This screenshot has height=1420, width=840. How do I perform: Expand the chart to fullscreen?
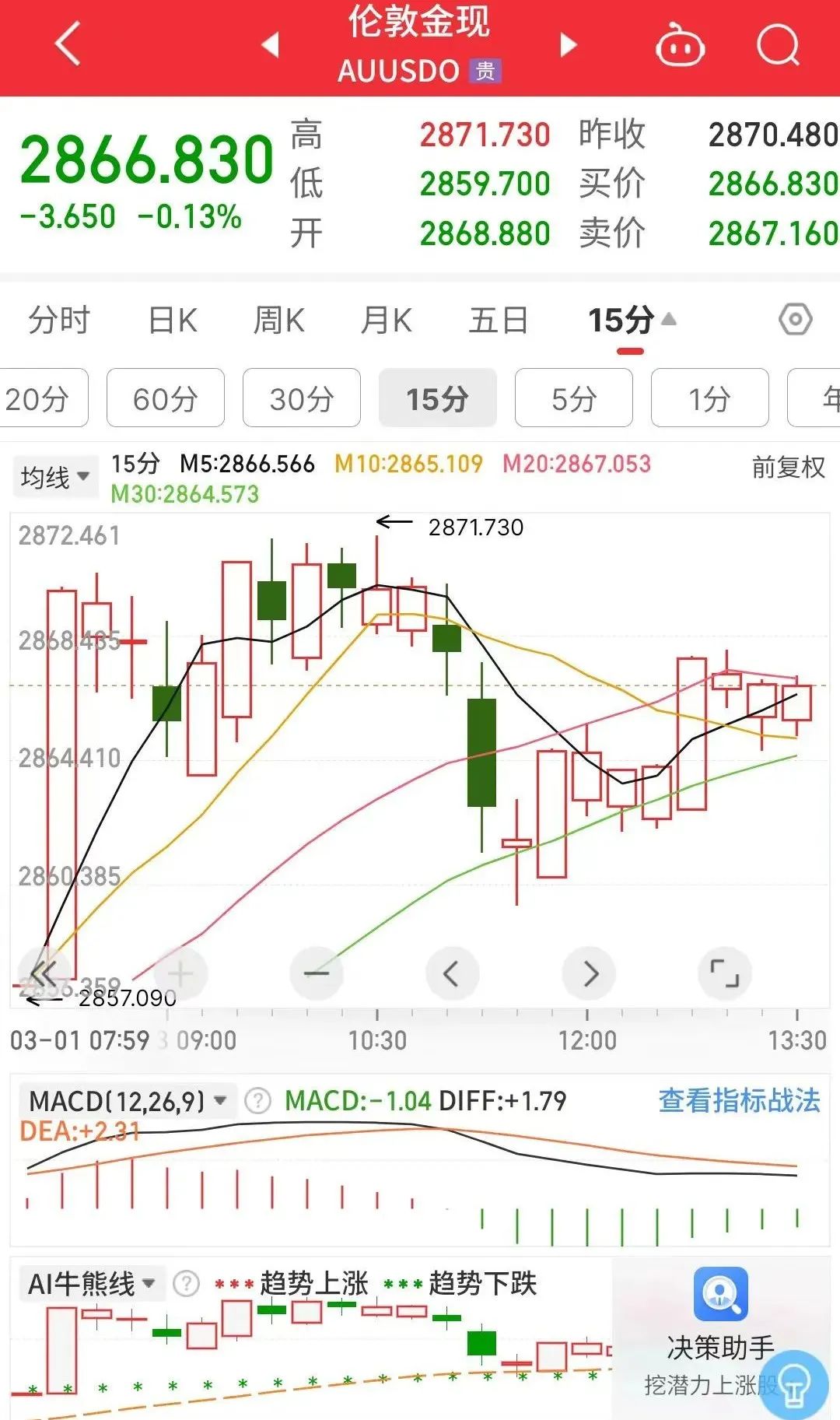coord(724,973)
